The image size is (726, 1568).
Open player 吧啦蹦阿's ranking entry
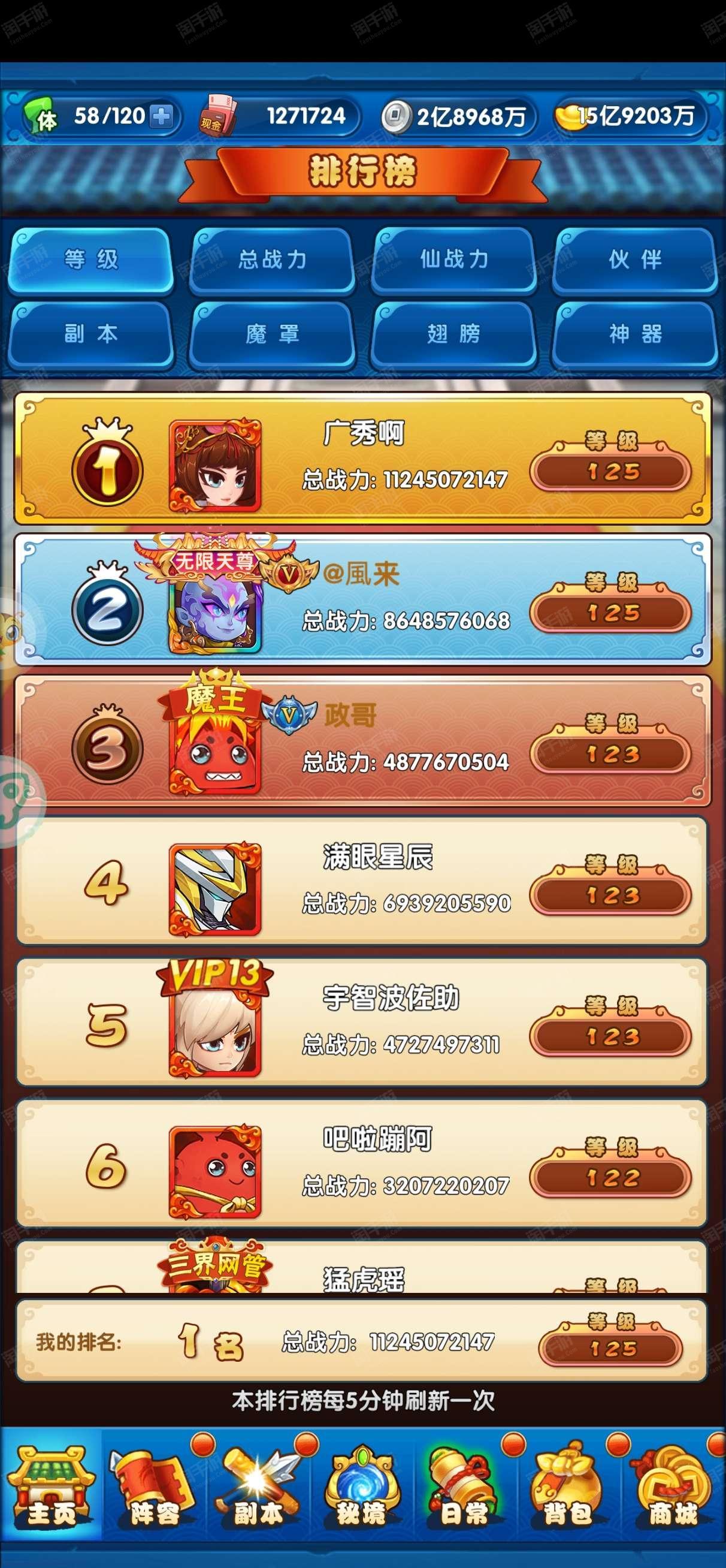point(362,1165)
